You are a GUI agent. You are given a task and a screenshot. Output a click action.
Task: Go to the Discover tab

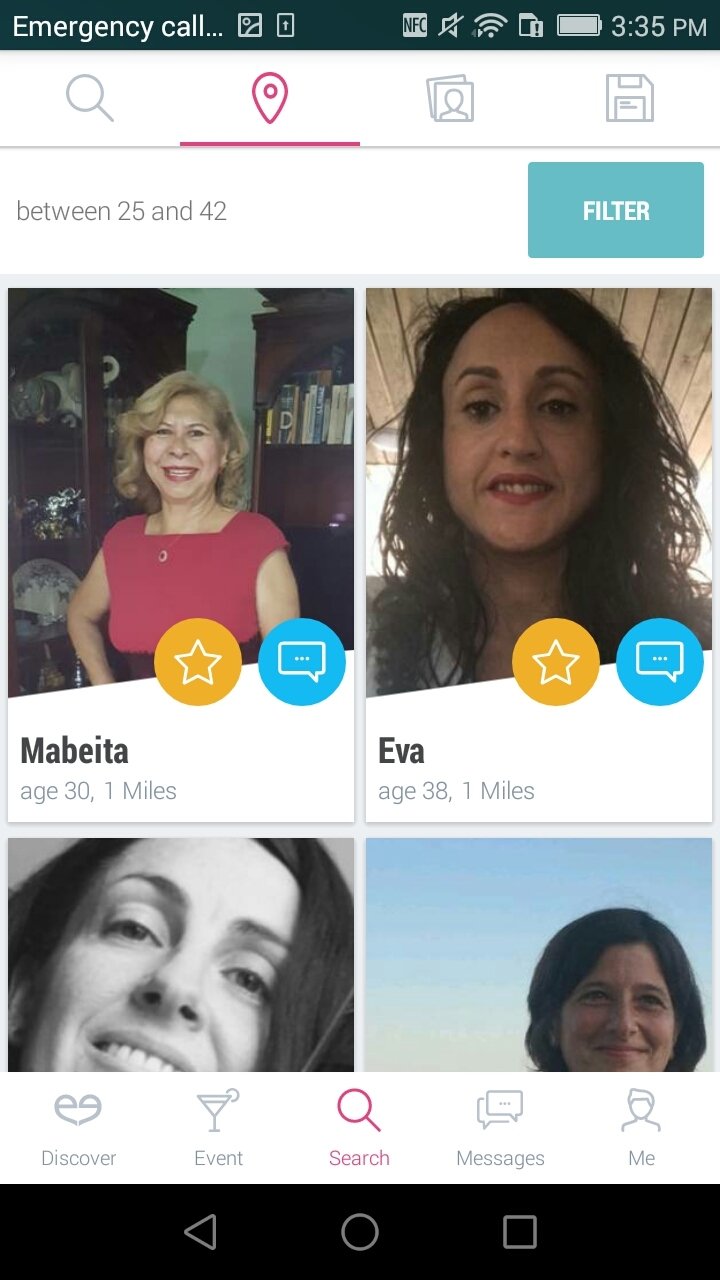tap(78, 1129)
